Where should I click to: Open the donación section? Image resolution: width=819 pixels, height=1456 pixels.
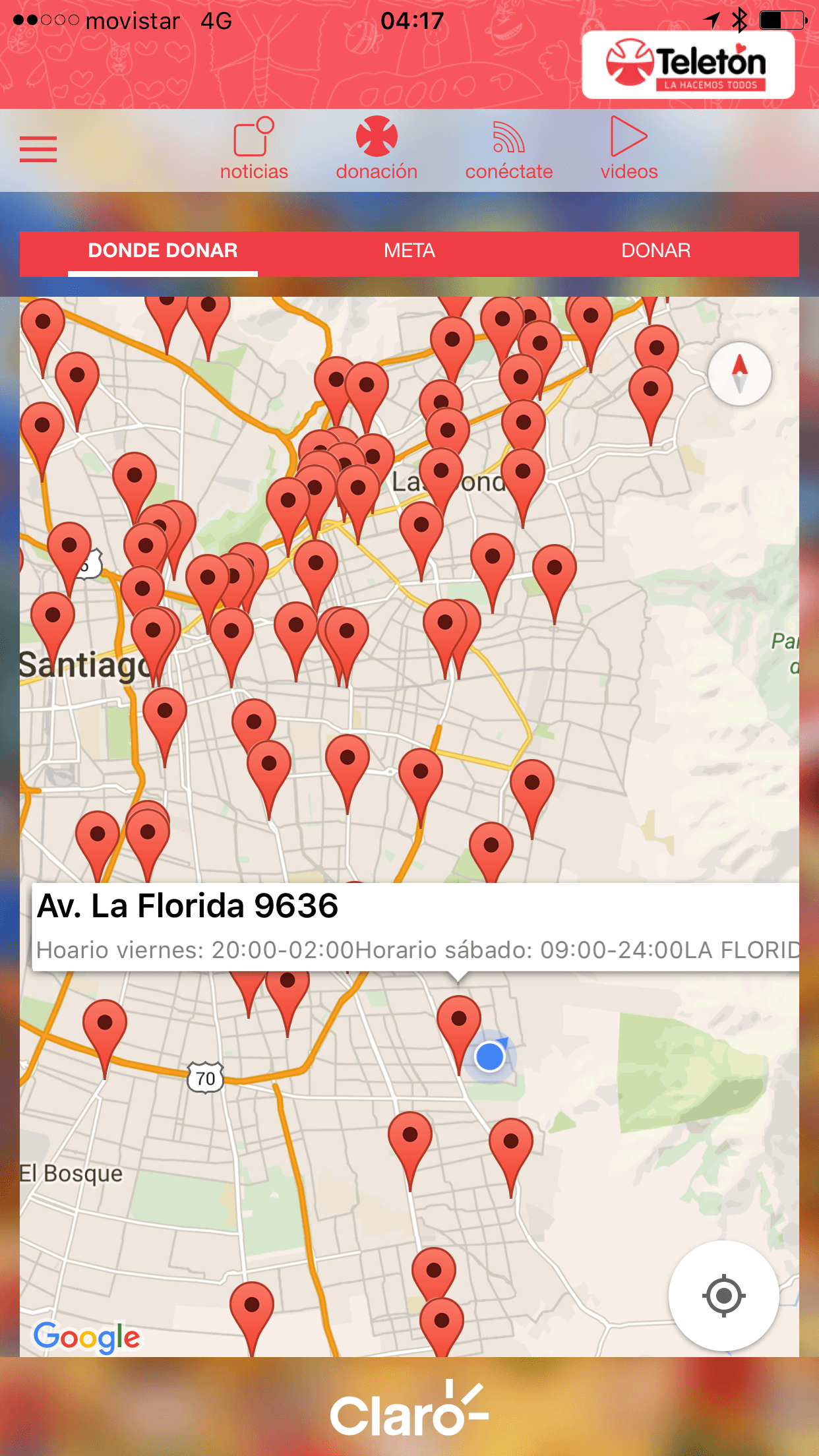click(x=377, y=149)
